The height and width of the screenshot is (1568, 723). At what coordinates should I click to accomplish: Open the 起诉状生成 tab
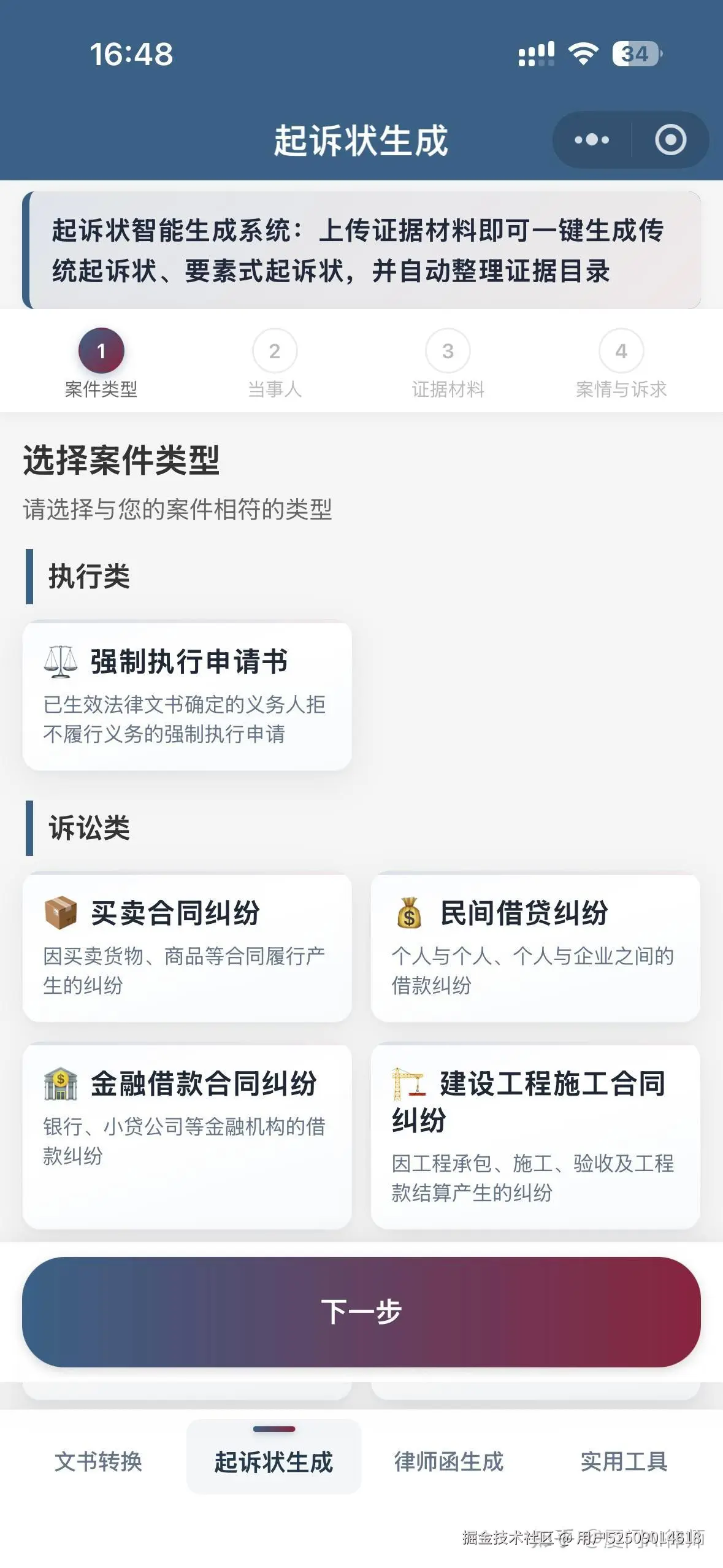pyautogui.click(x=274, y=1461)
